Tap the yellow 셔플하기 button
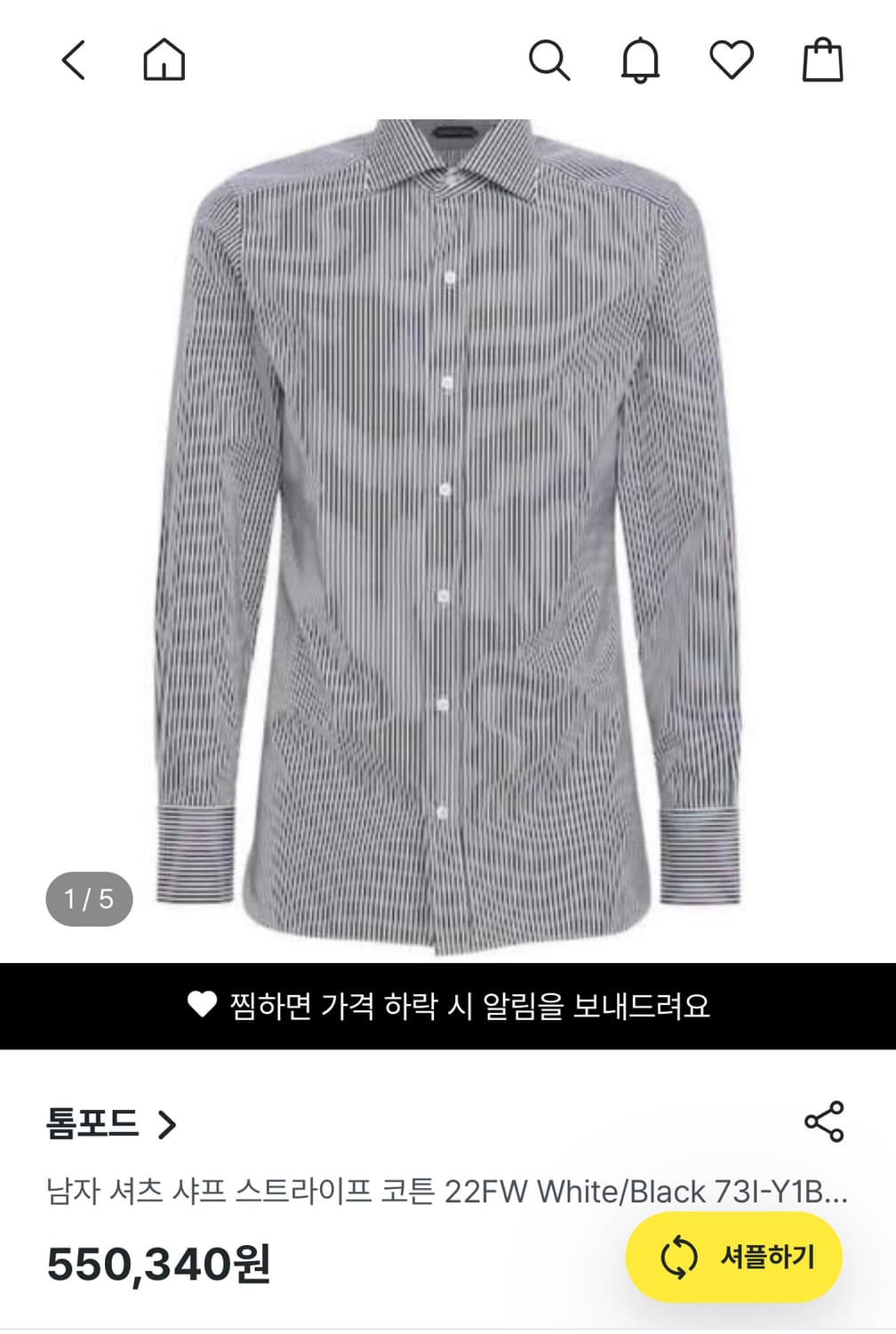The width and height of the screenshot is (896, 1334). pyautogui.click(x=734, y=1258)
